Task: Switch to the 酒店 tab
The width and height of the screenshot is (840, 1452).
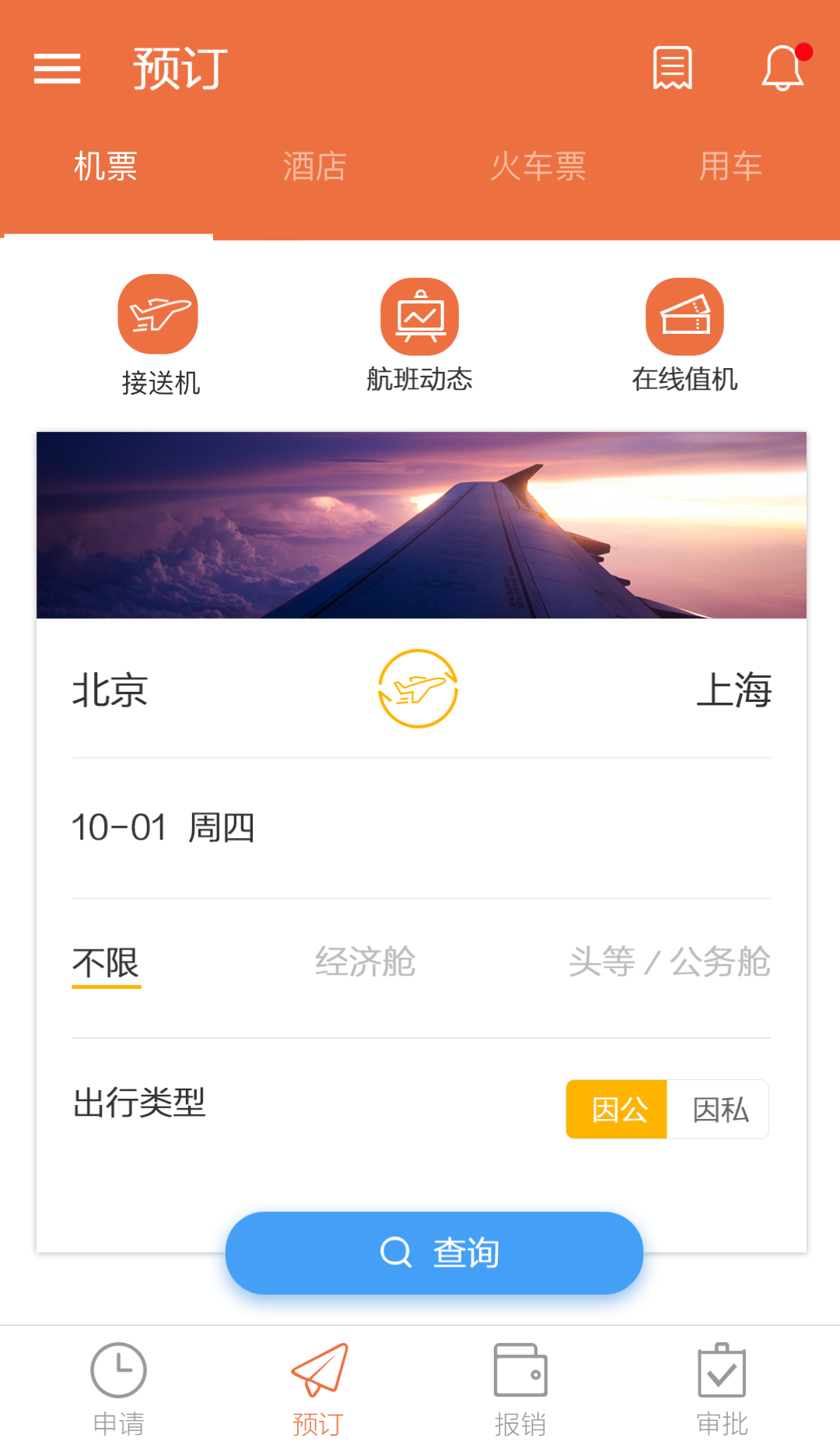Action: point(315,166)
